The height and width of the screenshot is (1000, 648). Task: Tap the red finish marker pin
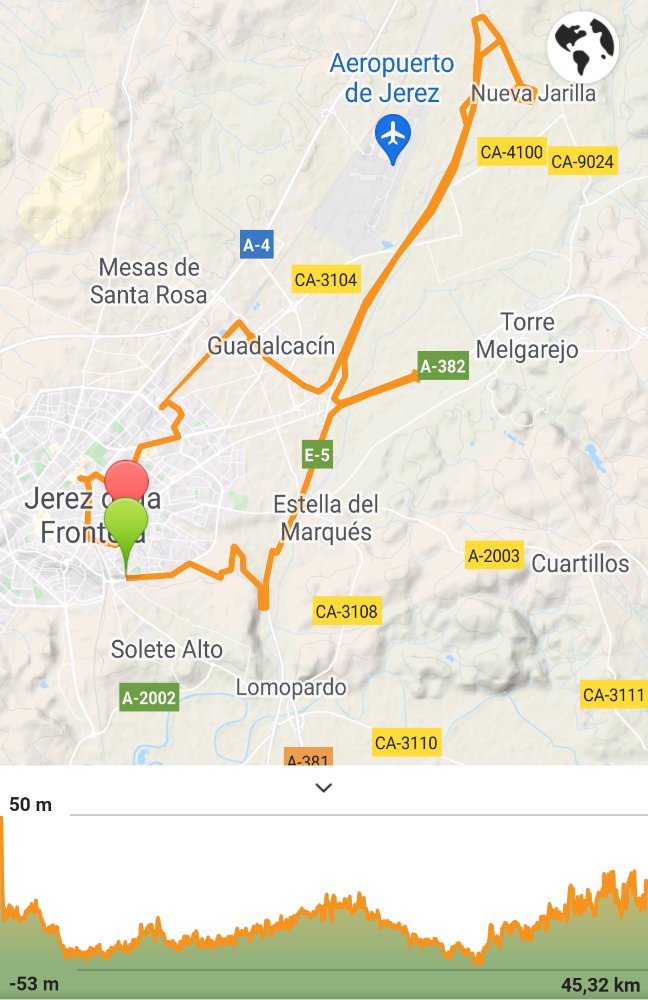pos(126,480)
